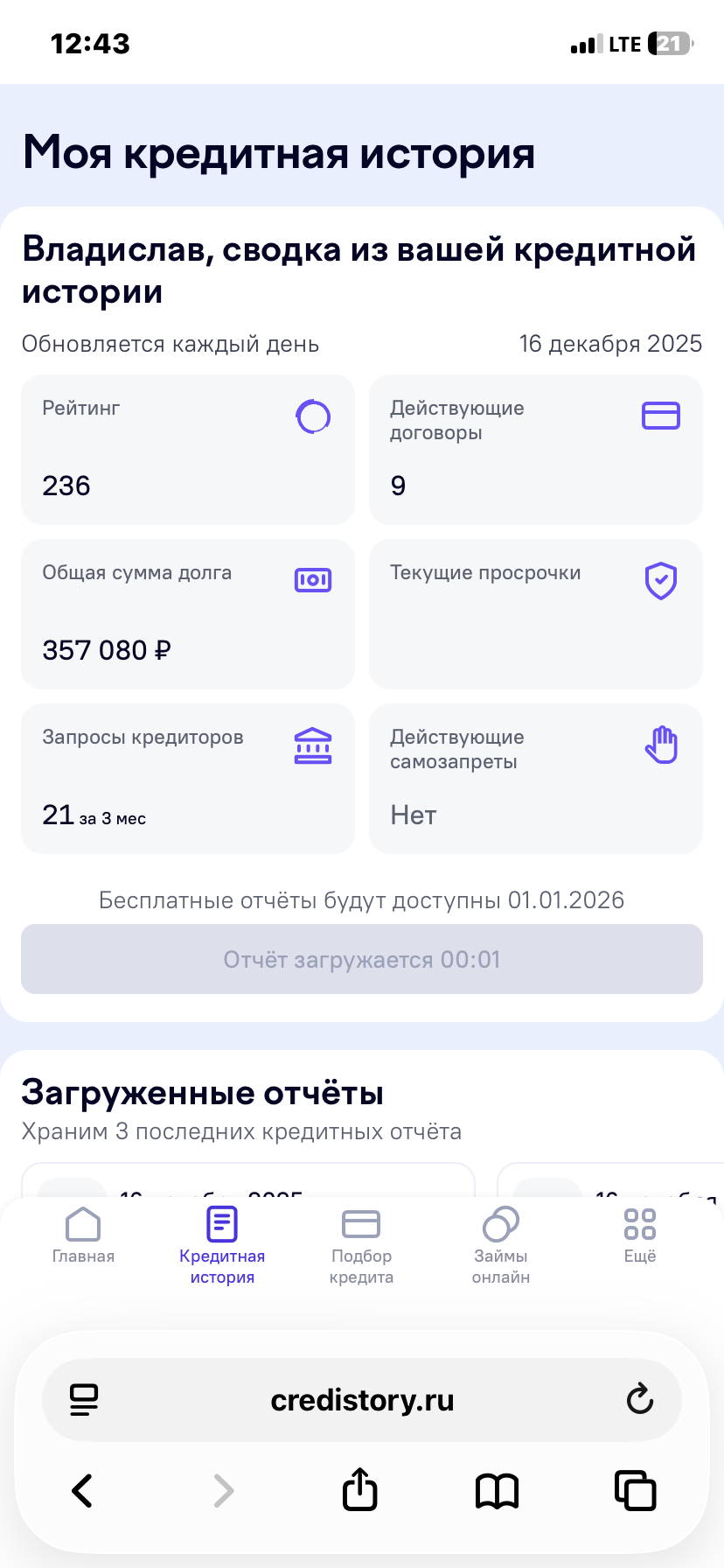Navigate back with the Safari back arrow
Screen dimensions: 724x1568
pyautogui.click(x=82, y=1490)
